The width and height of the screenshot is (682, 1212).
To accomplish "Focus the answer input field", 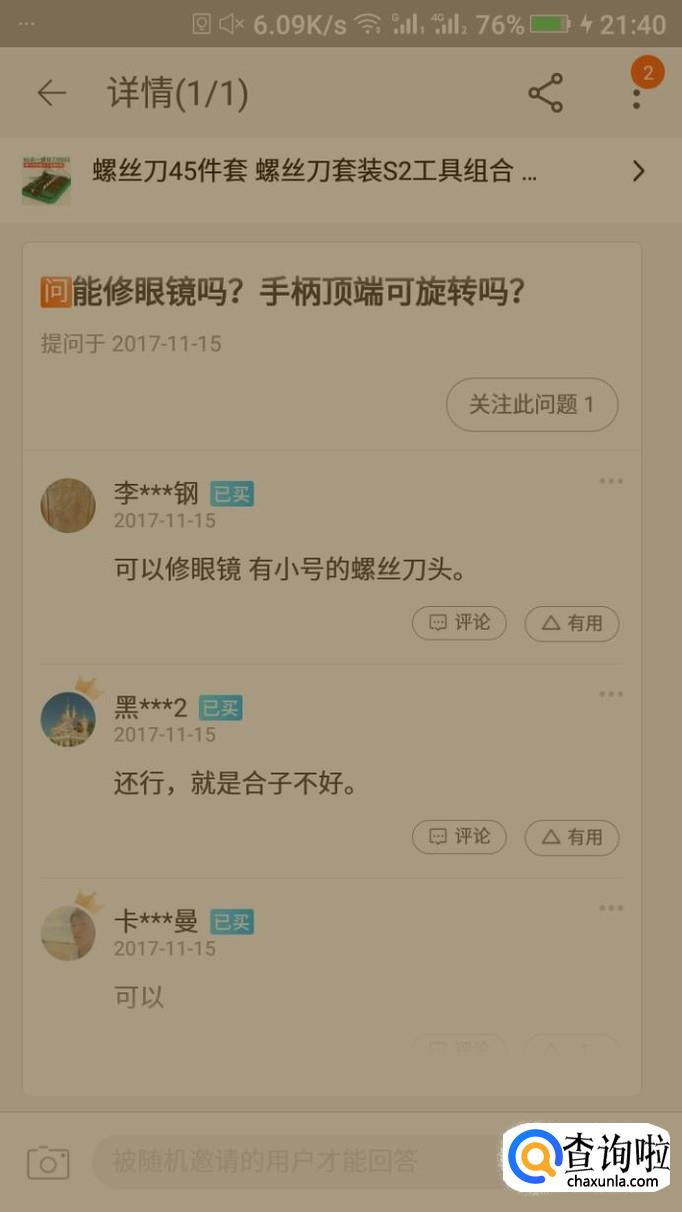I will click(x=290, y=1162).
